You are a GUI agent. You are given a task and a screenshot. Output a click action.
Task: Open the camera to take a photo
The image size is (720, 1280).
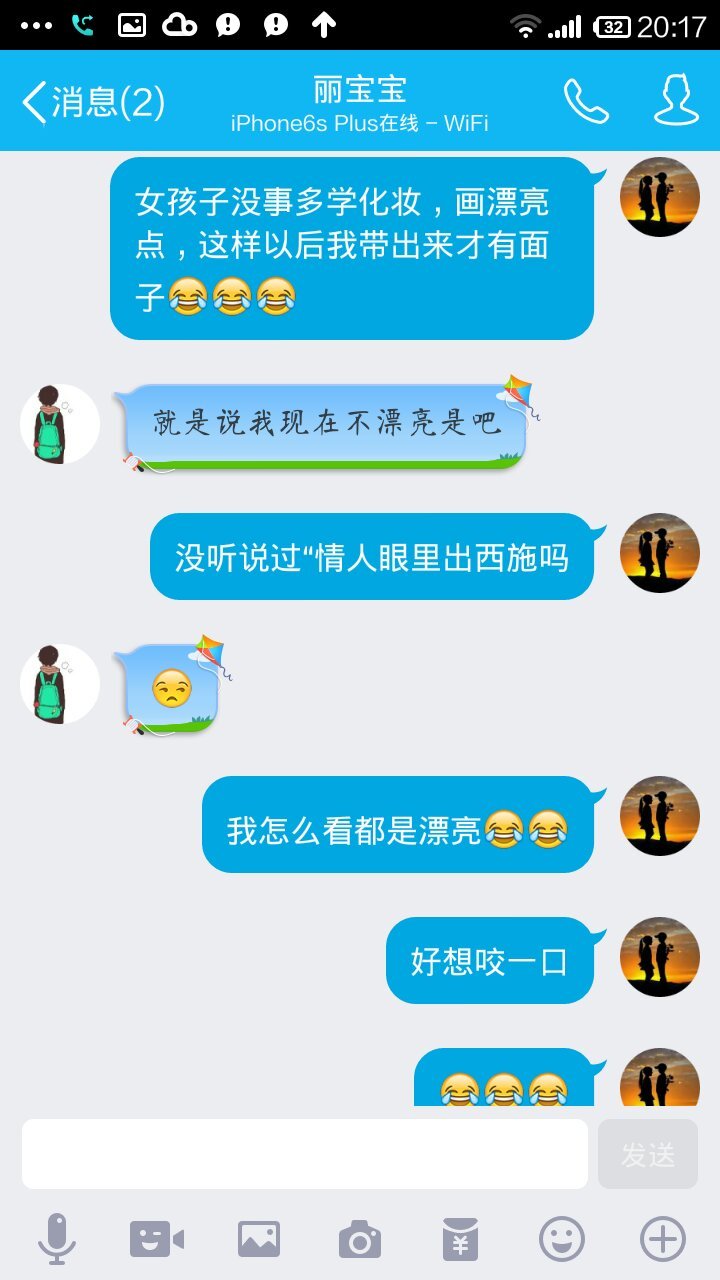tap(360, 1240)
